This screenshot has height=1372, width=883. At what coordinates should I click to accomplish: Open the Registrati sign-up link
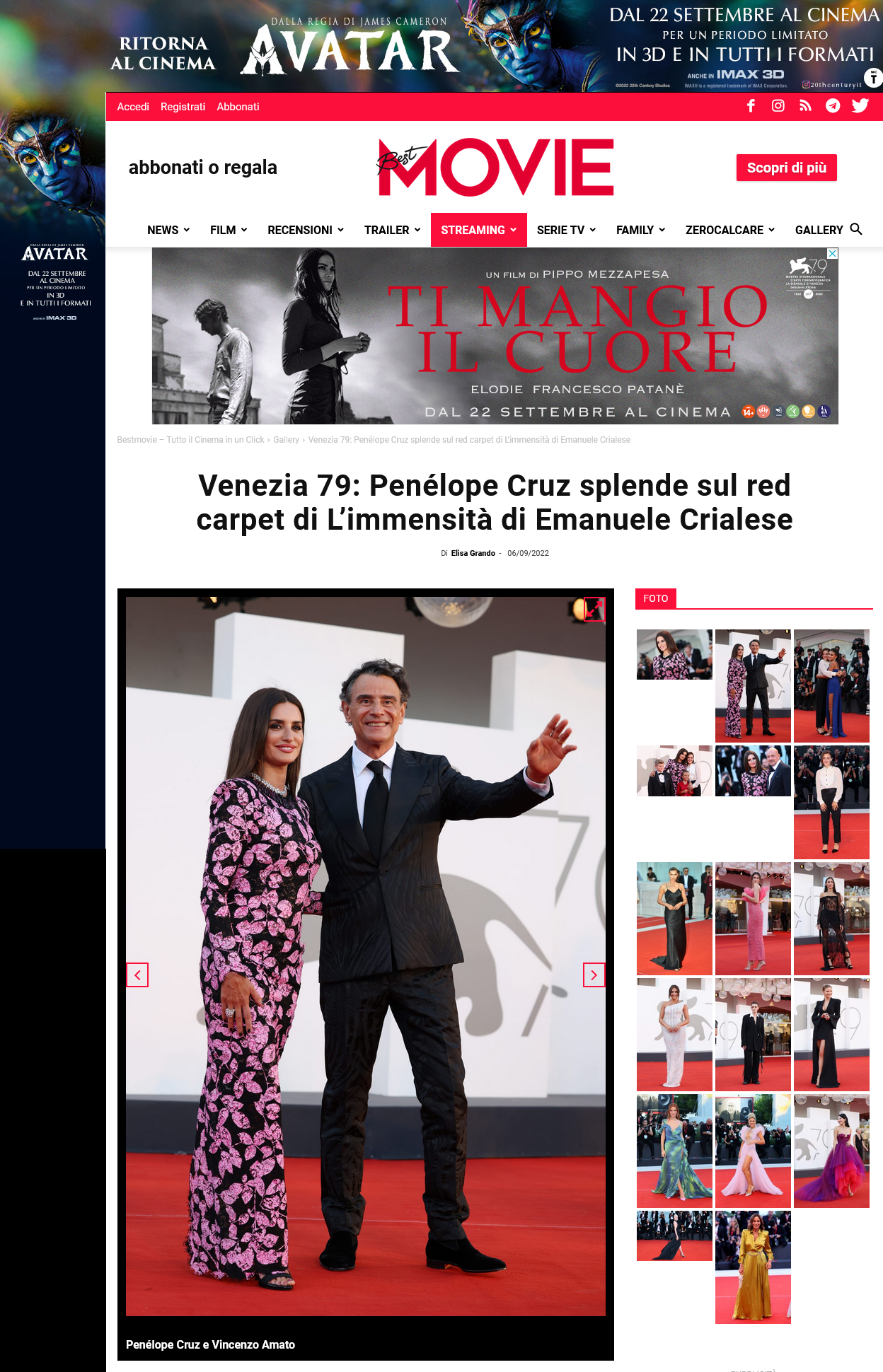[x=183, y=107]
